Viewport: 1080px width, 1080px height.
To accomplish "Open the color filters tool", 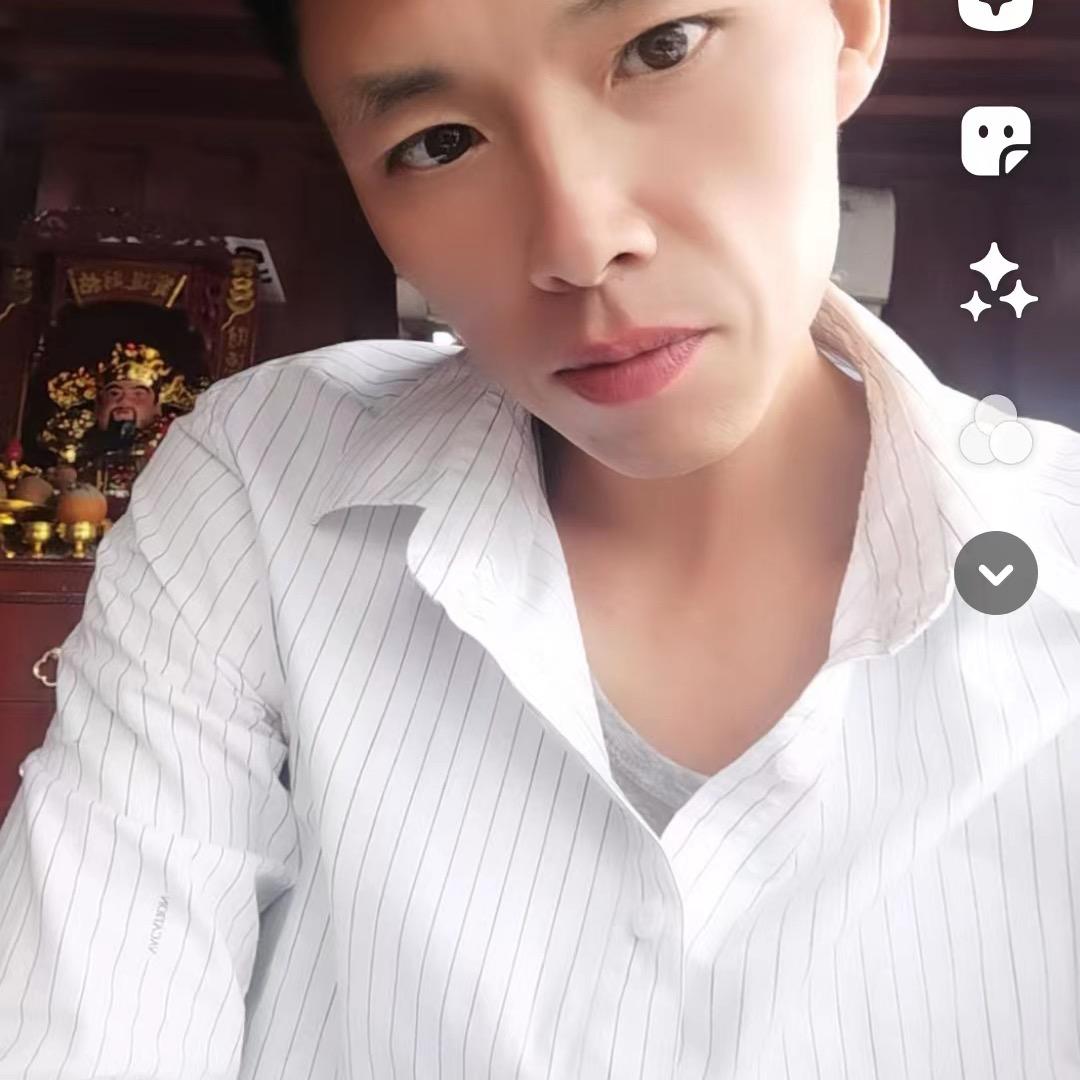I will [995, 432].
